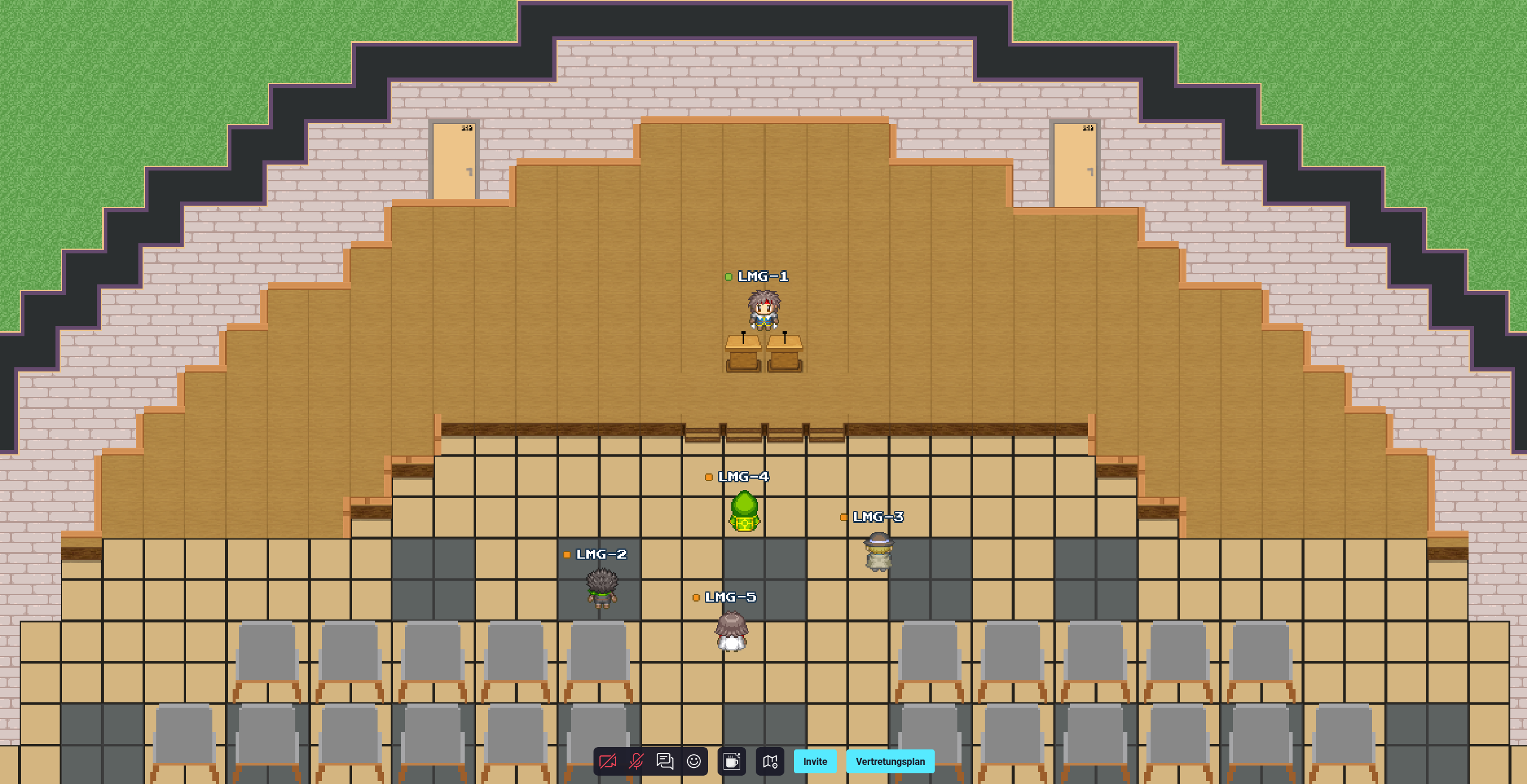Tap the LMG-2 avatar

click(x=602, y=588)
